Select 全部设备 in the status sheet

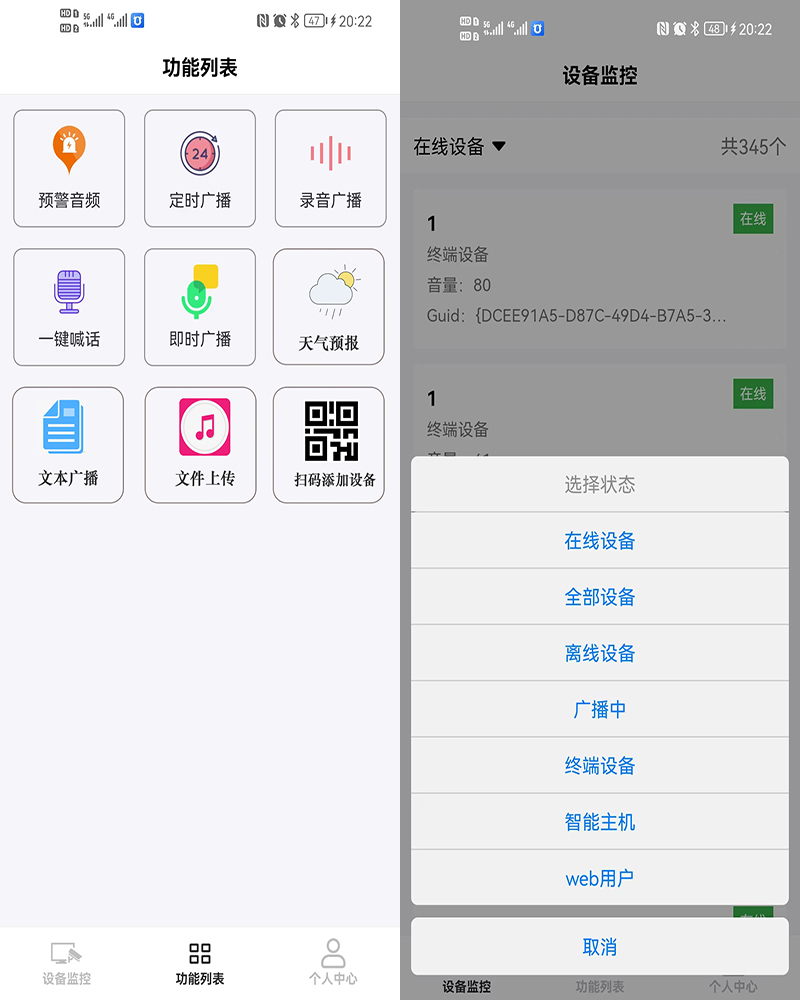point(599,597)
